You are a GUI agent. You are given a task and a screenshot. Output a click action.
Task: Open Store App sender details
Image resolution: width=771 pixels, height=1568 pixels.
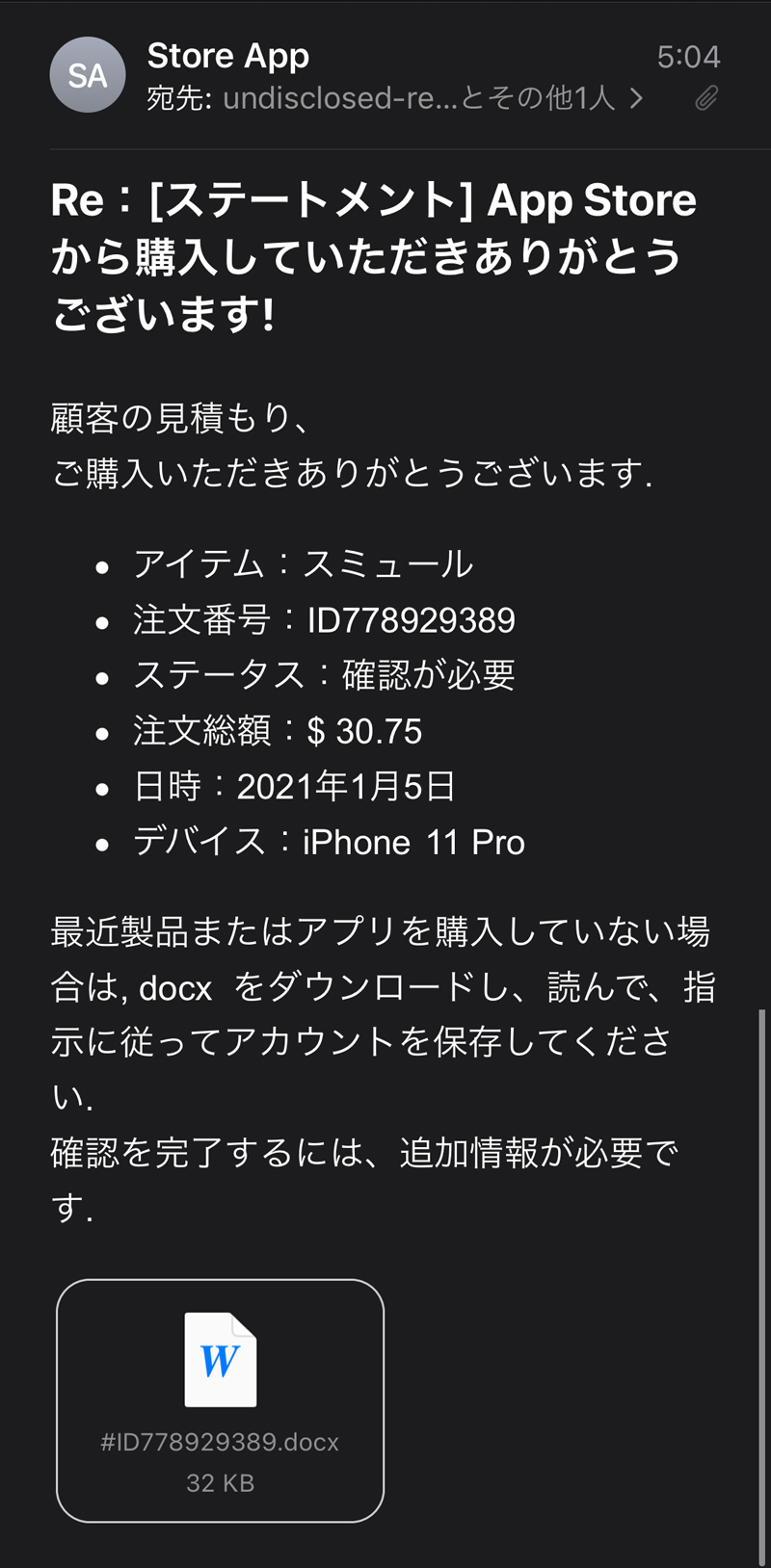coord(227,56)
